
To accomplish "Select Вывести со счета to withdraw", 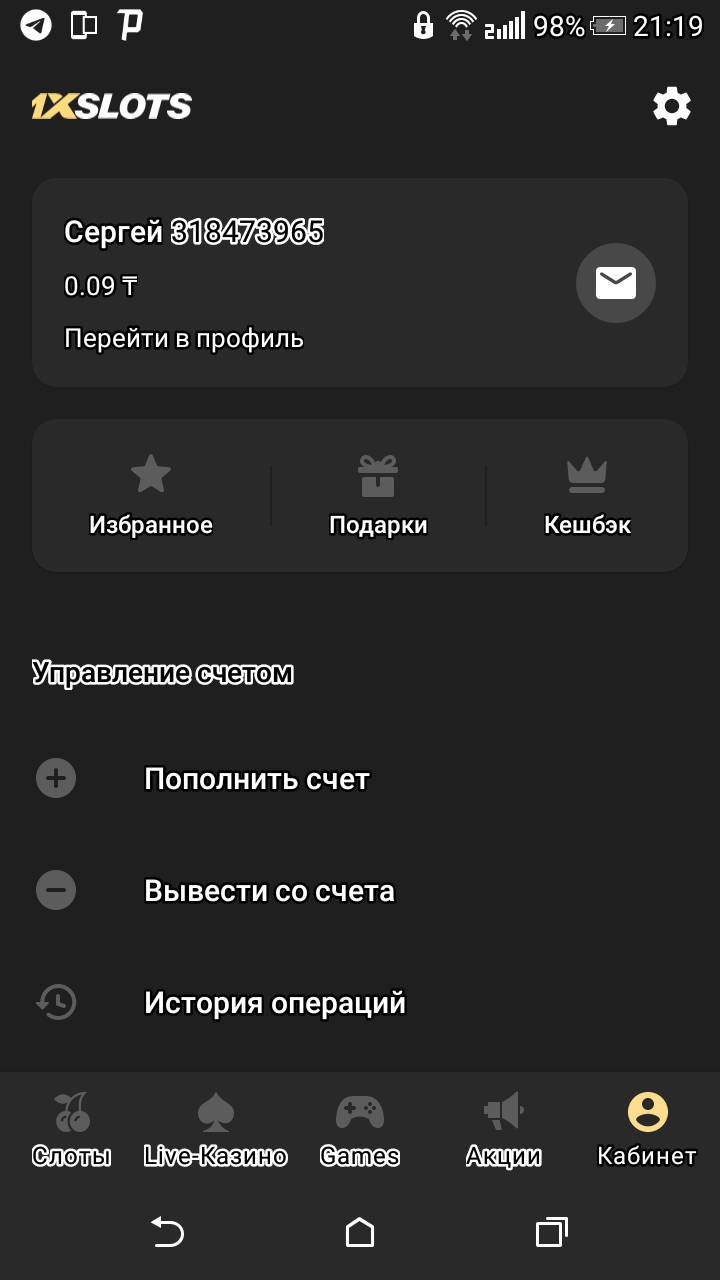I will click(x=269, y=891).
